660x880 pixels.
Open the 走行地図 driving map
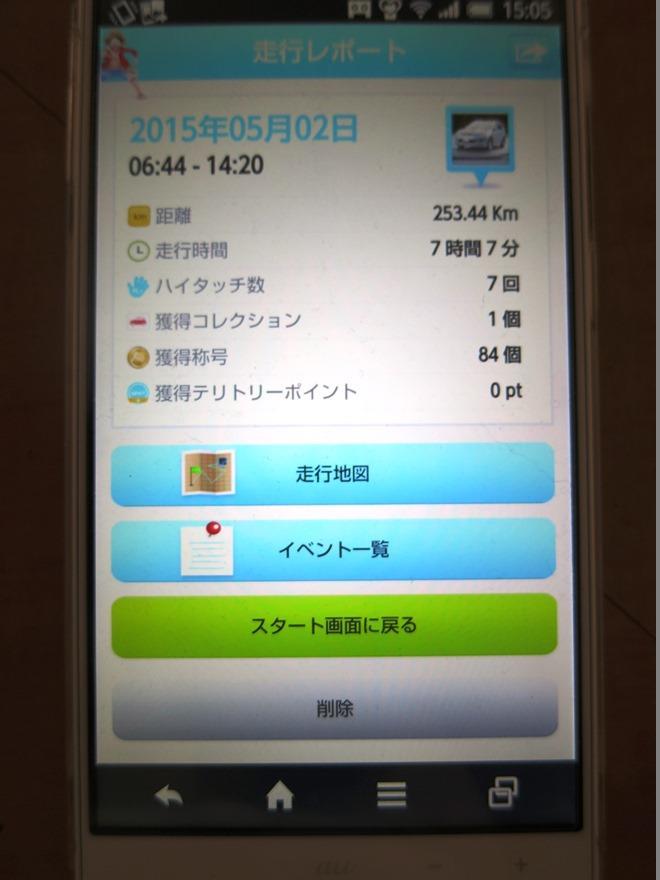pos(332,474)
